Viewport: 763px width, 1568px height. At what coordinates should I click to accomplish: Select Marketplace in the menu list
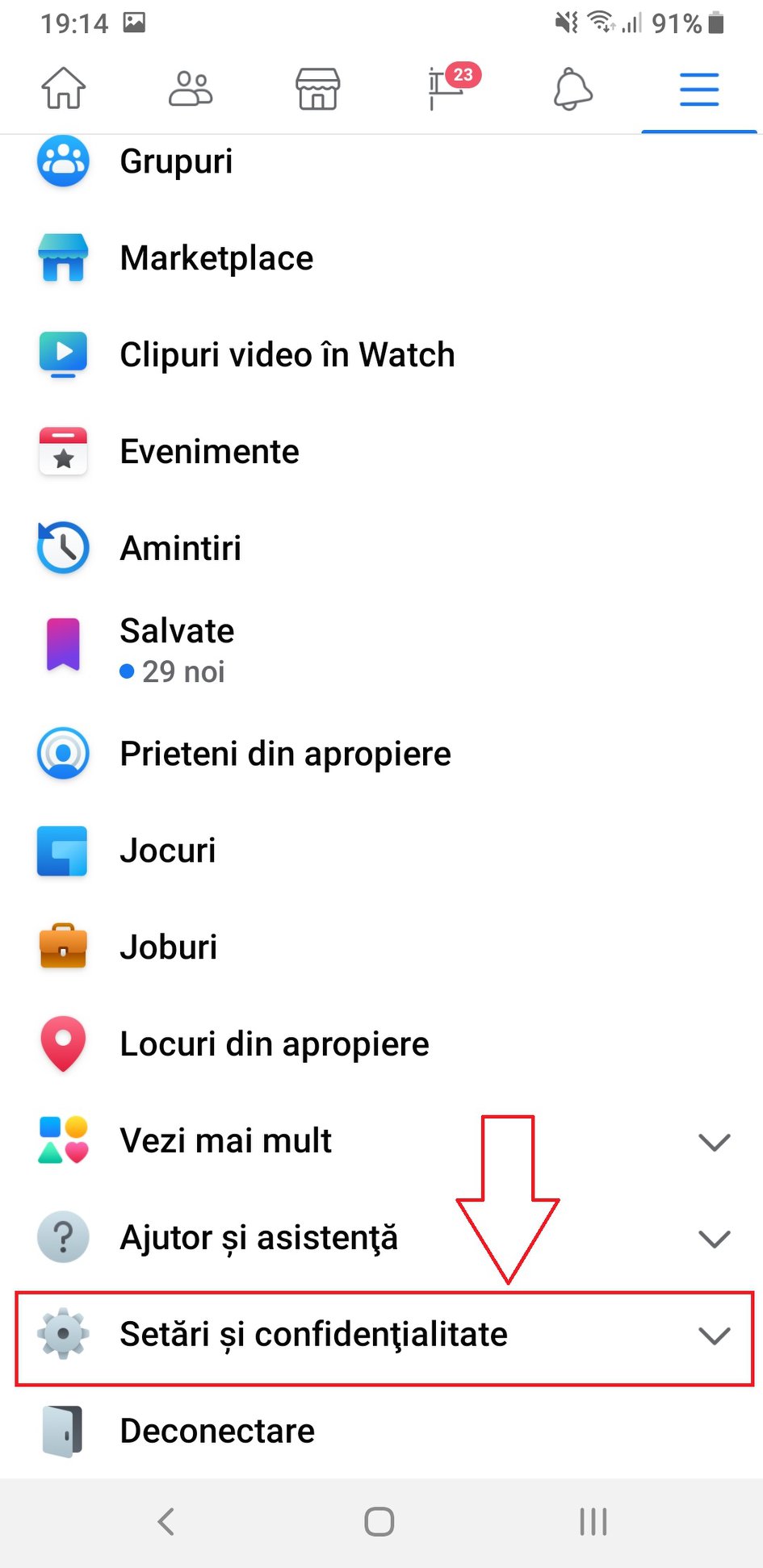point(381,258)
